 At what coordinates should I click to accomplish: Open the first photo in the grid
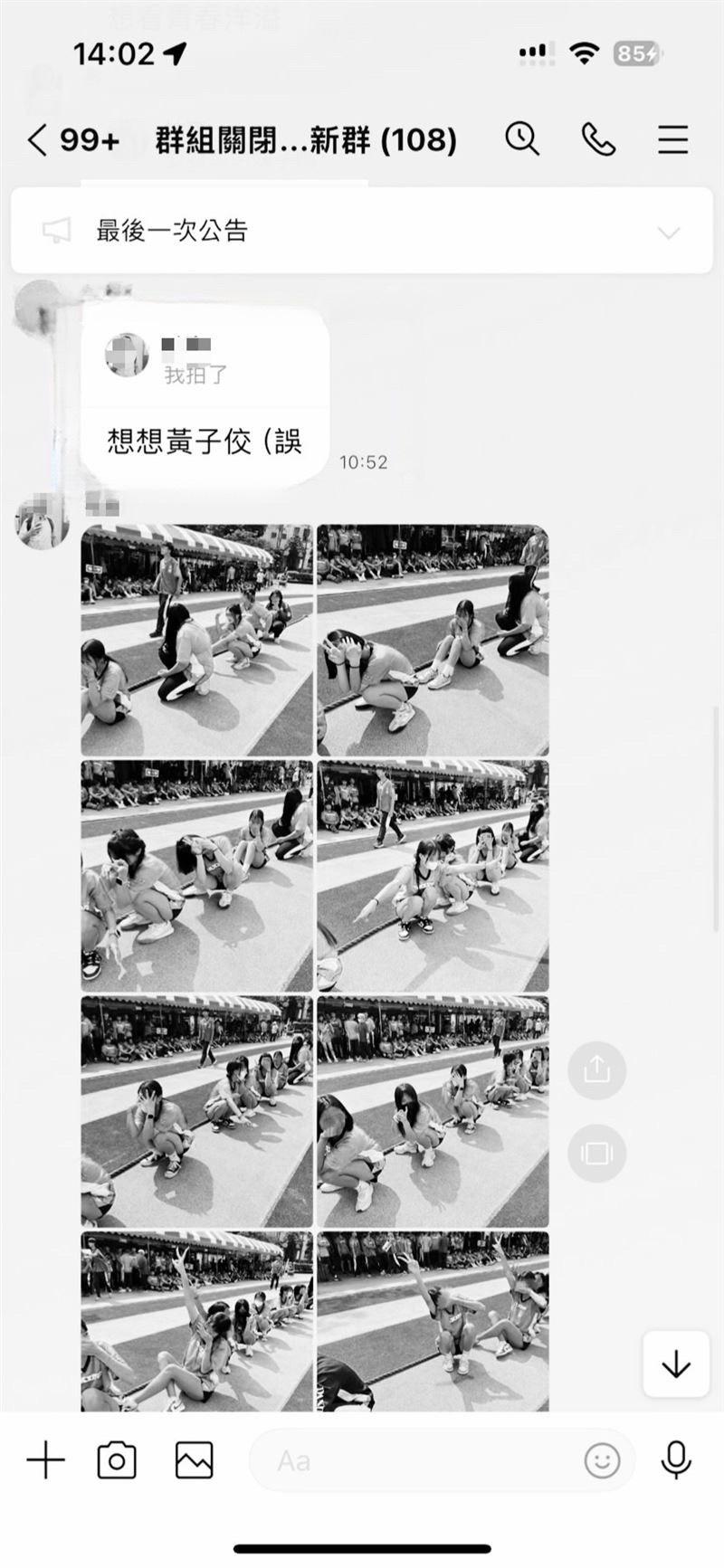click(x=196, y=640)
